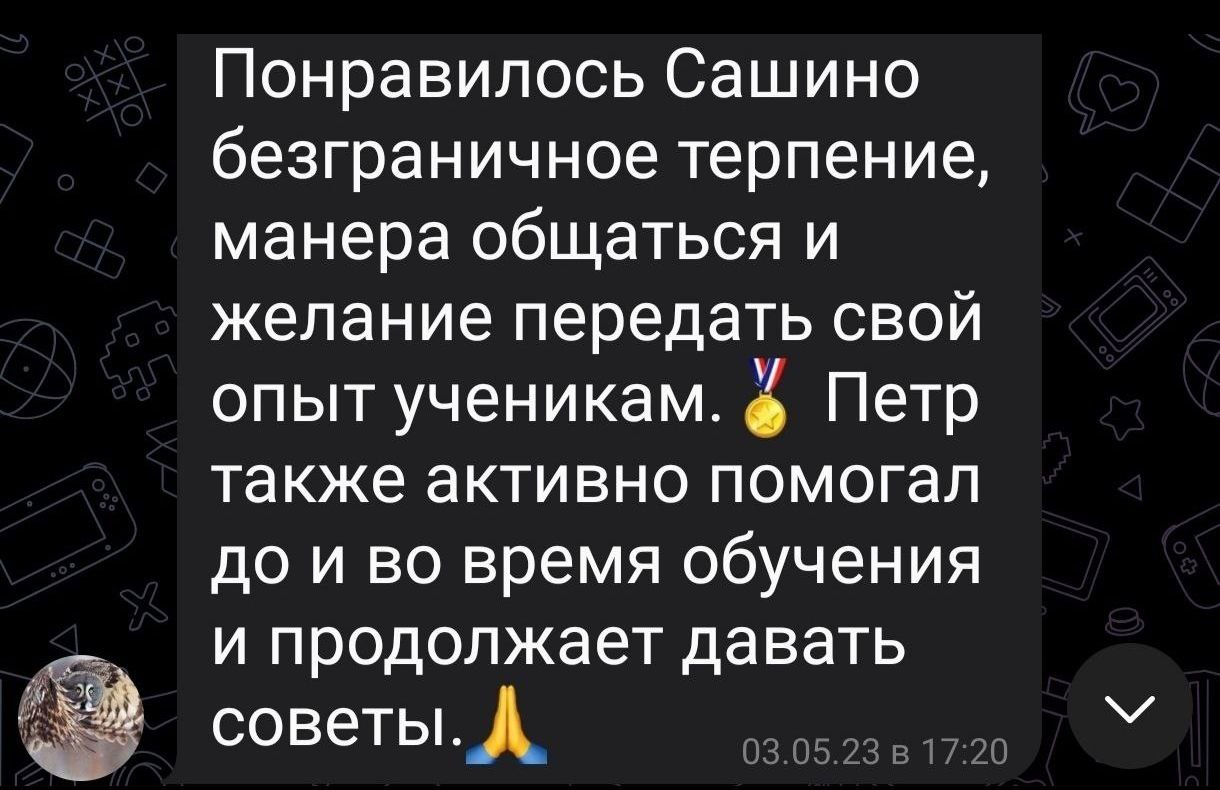Jump to the latest messages with down arrow
The height and width of the screenshot is (790, 1220).
pos(1128,707)
